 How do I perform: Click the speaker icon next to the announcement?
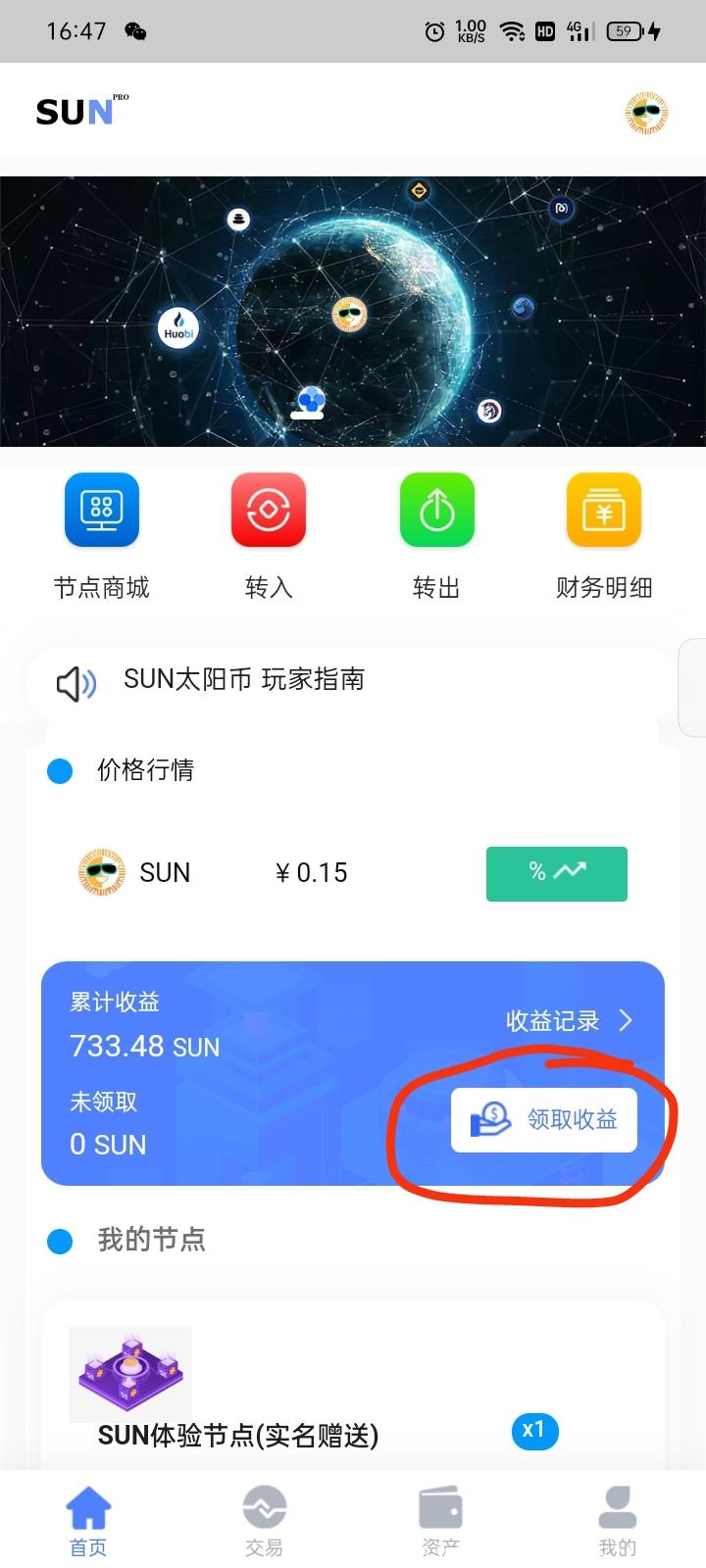pos(78,681)
